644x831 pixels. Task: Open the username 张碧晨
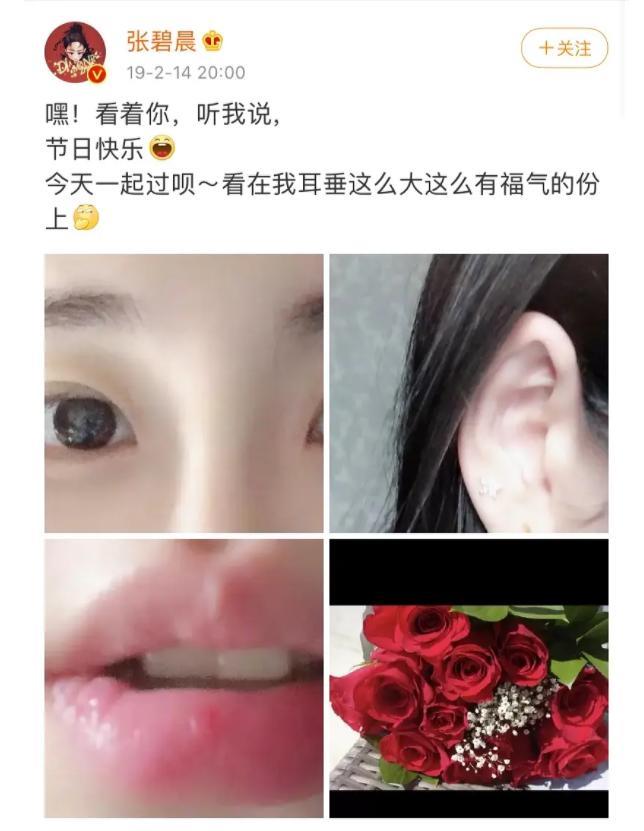[x=160, y=41]
